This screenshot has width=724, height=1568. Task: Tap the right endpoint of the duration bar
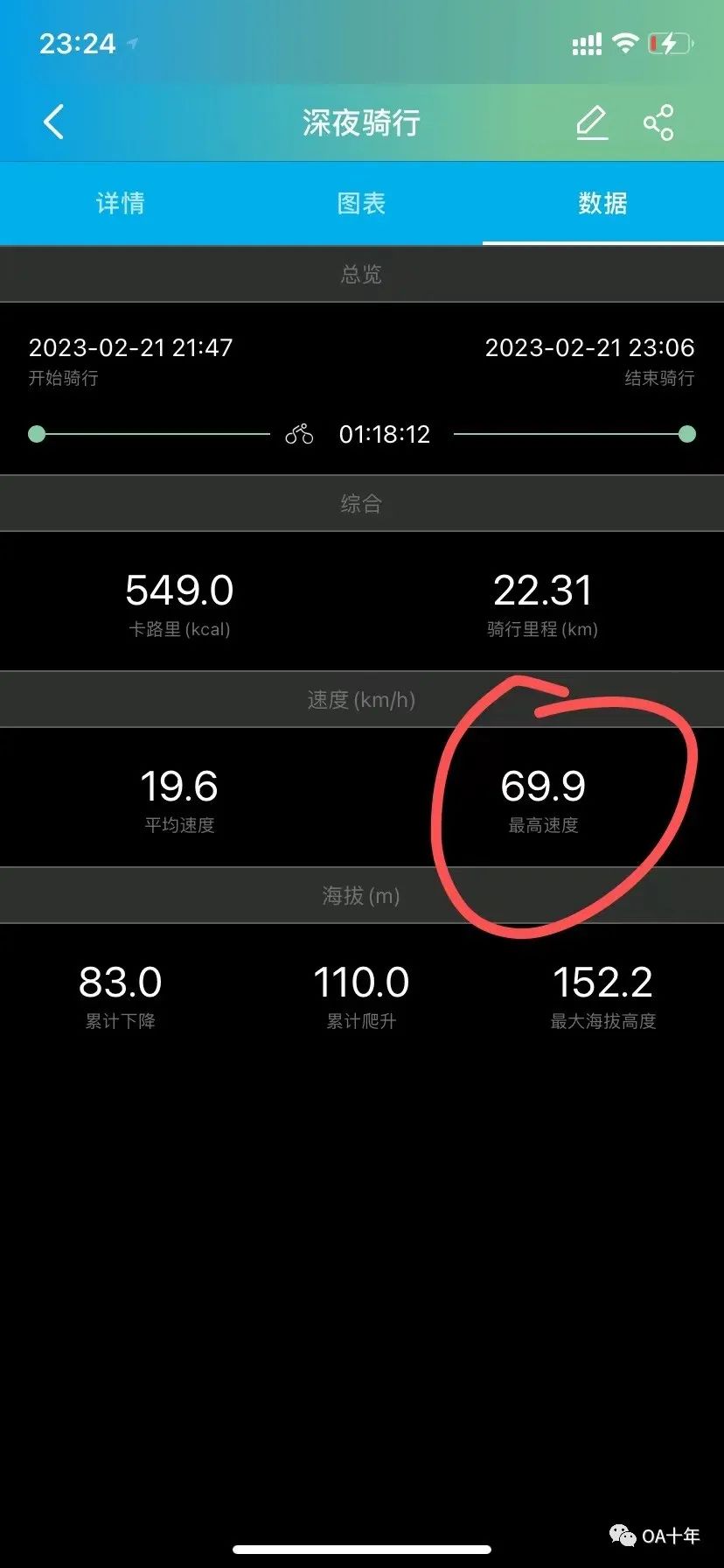pos(686,433)
